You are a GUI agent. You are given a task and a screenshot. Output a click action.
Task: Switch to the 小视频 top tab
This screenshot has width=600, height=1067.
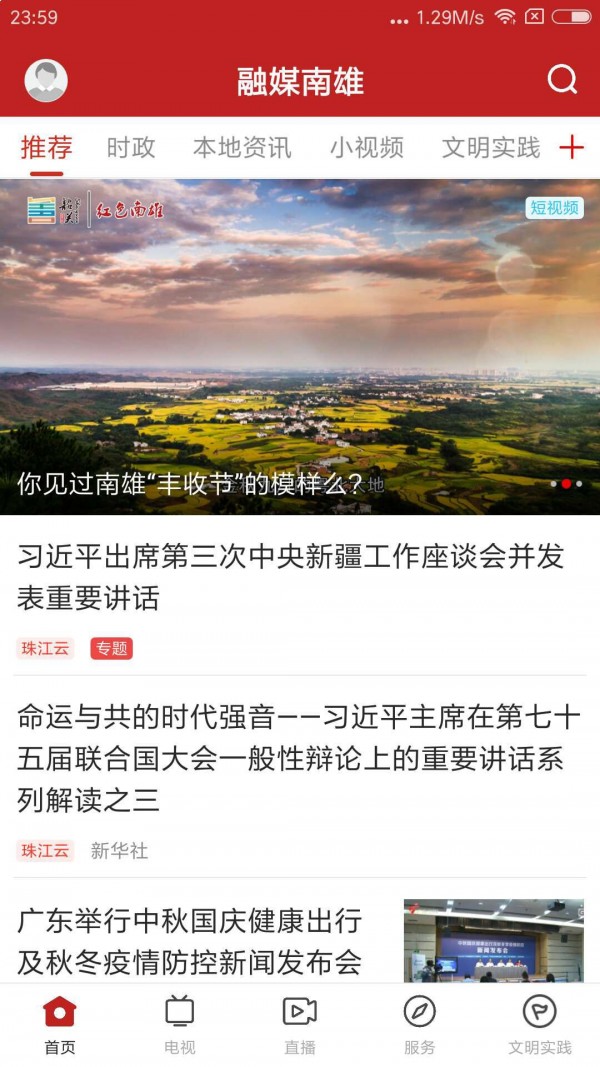click(367, 148)
